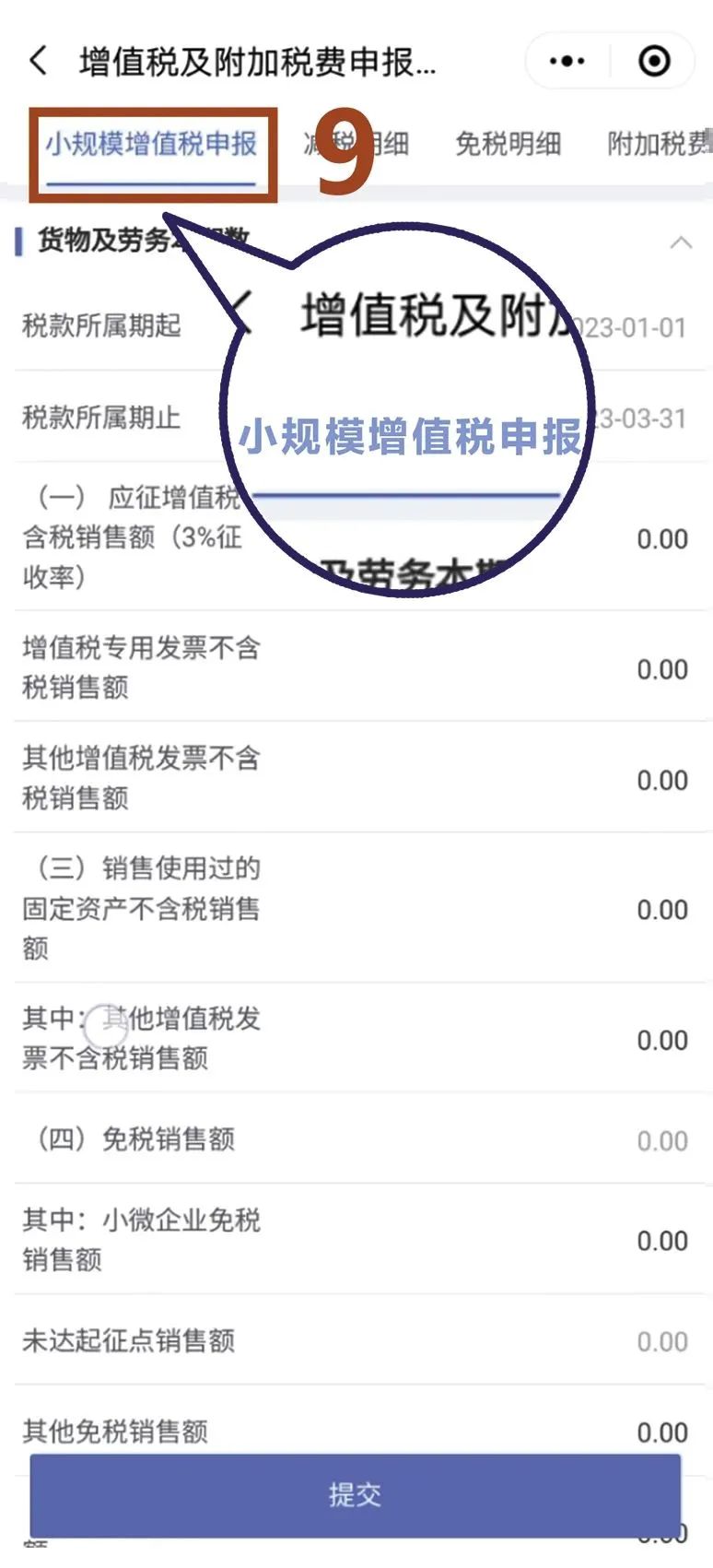The height and width of the screenshot is (1568, 713).
Task: Go back using the top-left arrow
Action: (x=39, y=62)
